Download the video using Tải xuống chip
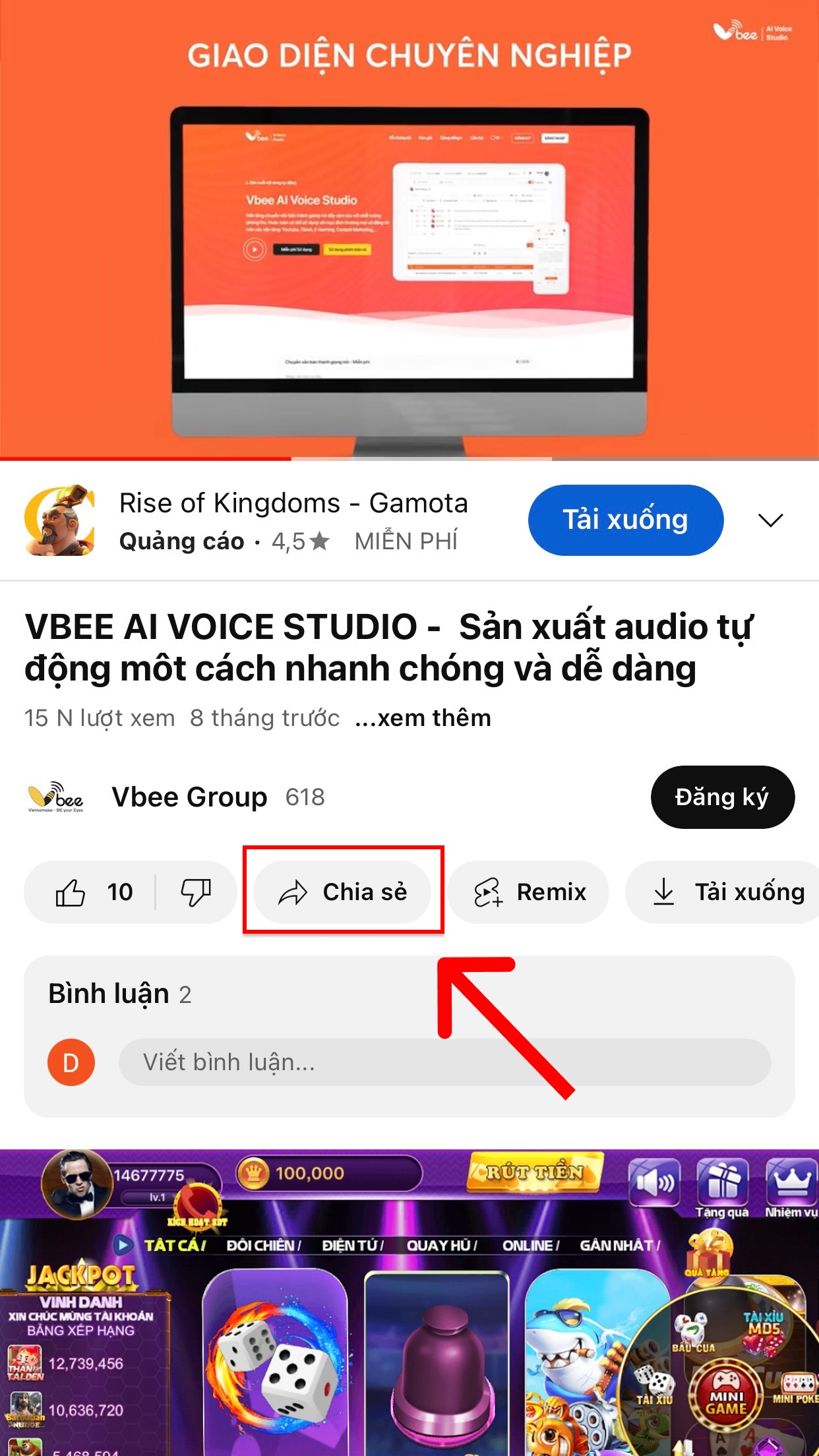 723,892
